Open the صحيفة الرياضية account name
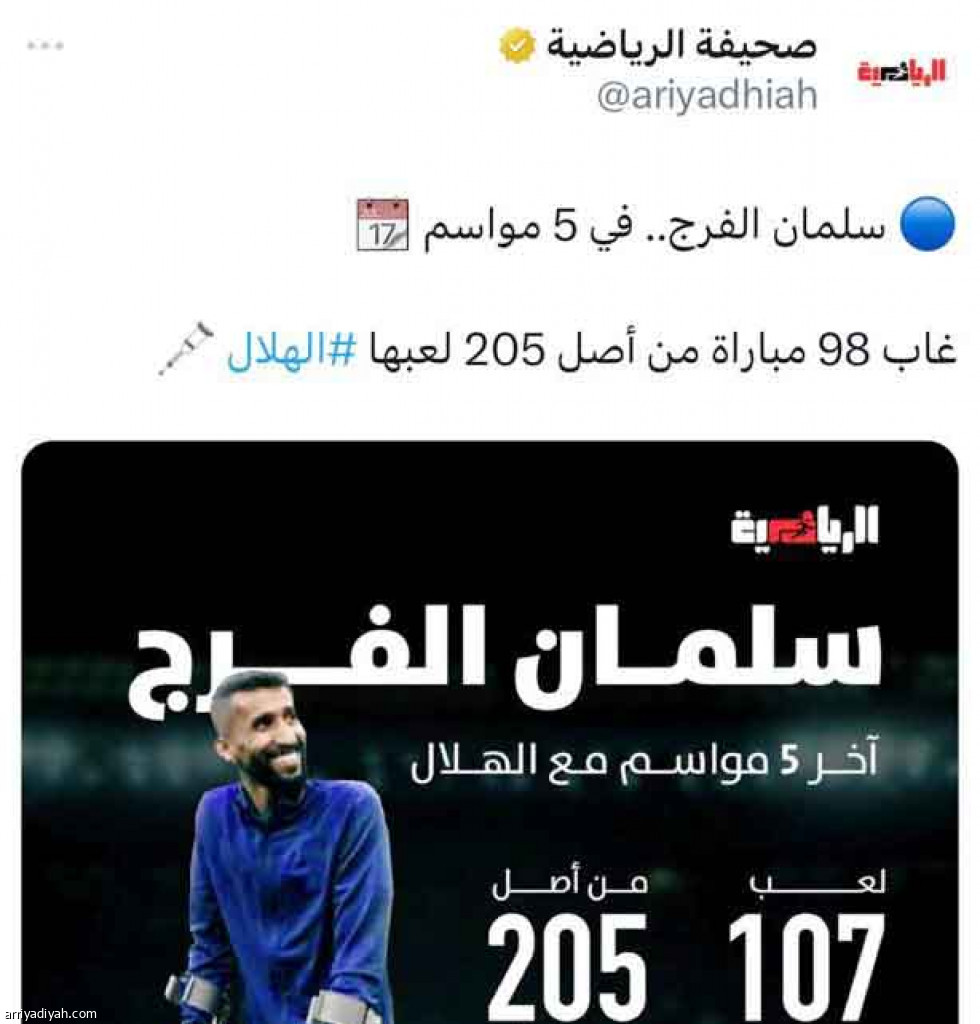This screenshot has height=1024, width=980. pos(680,44)
